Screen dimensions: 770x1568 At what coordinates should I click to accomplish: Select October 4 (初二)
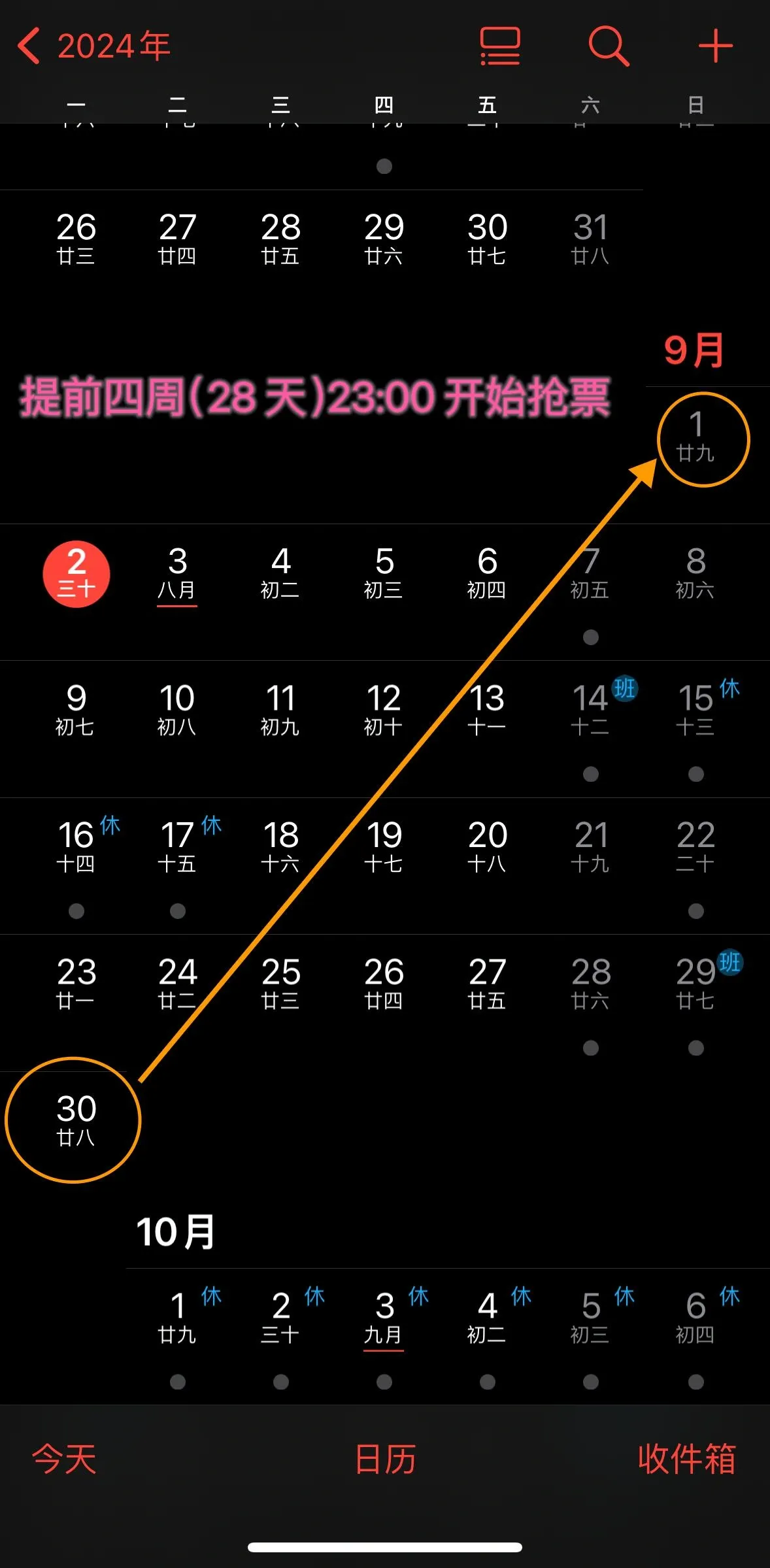pos(488,1316)
